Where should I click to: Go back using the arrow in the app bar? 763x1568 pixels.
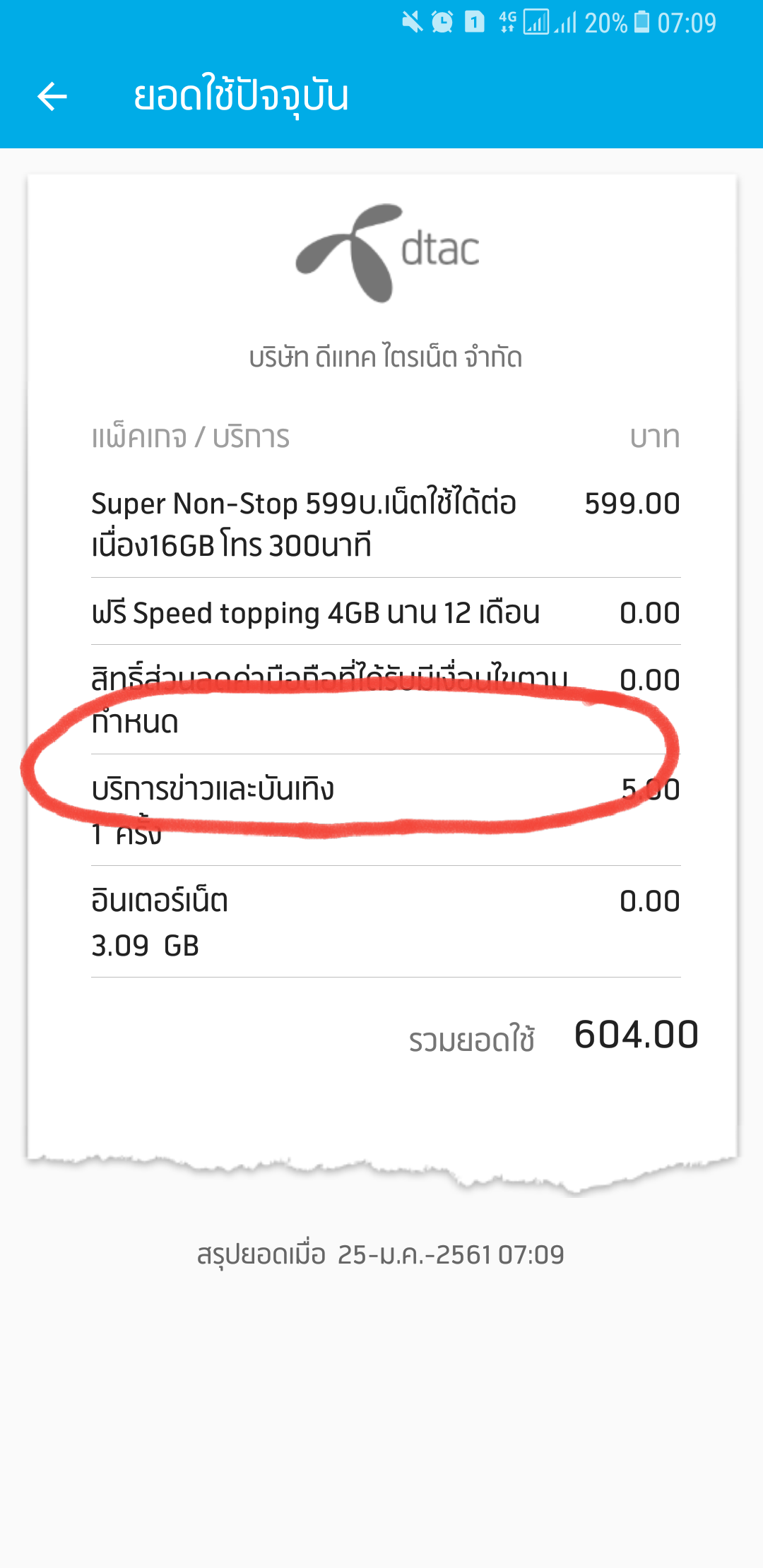click(x=52, y=97)
